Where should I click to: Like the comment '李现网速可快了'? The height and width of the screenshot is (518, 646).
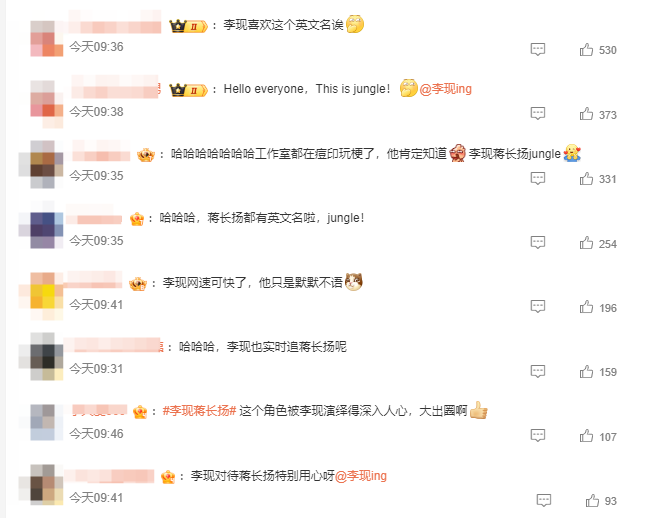point(586,307)
